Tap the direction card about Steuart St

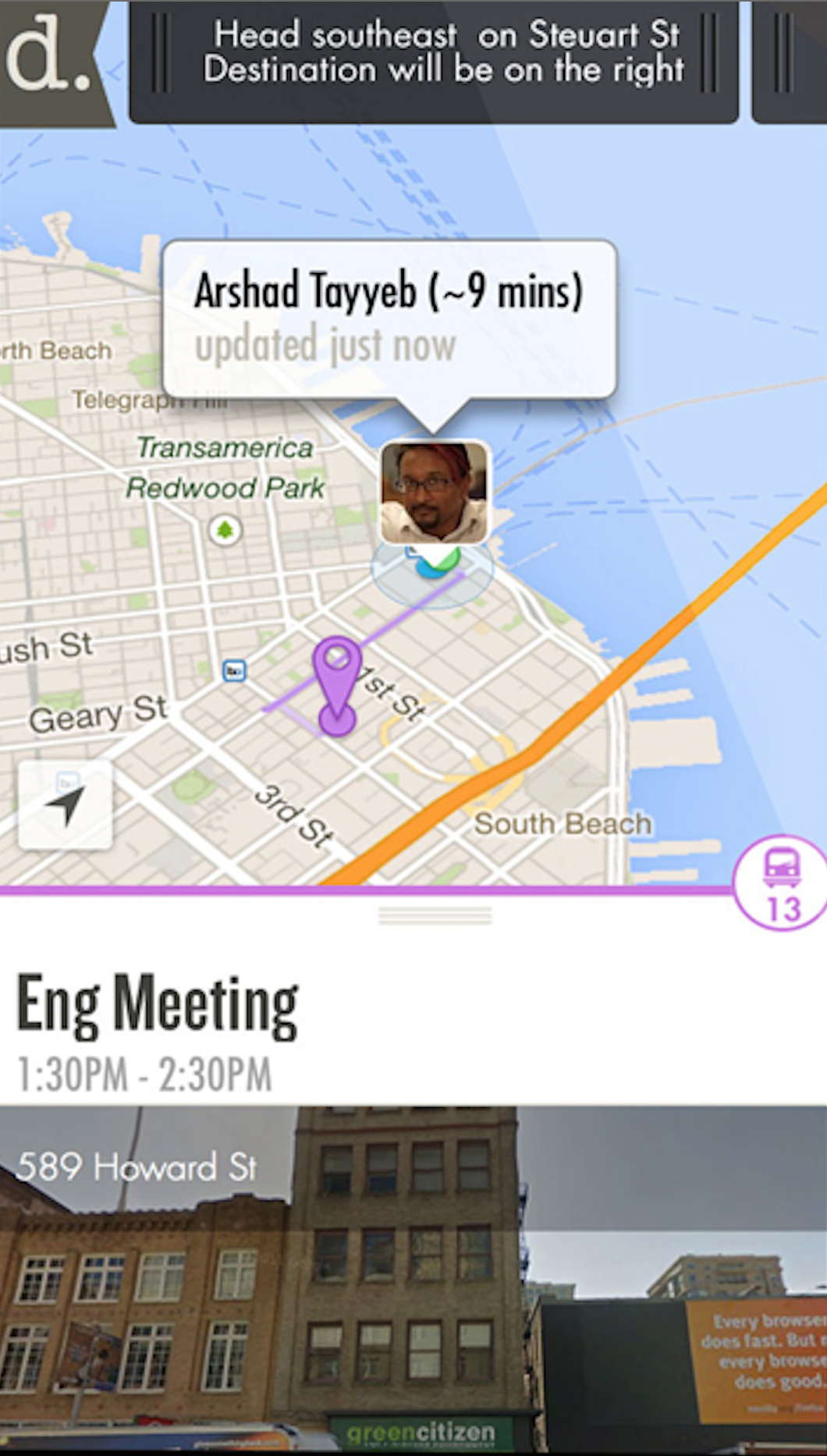pos(434,62)
